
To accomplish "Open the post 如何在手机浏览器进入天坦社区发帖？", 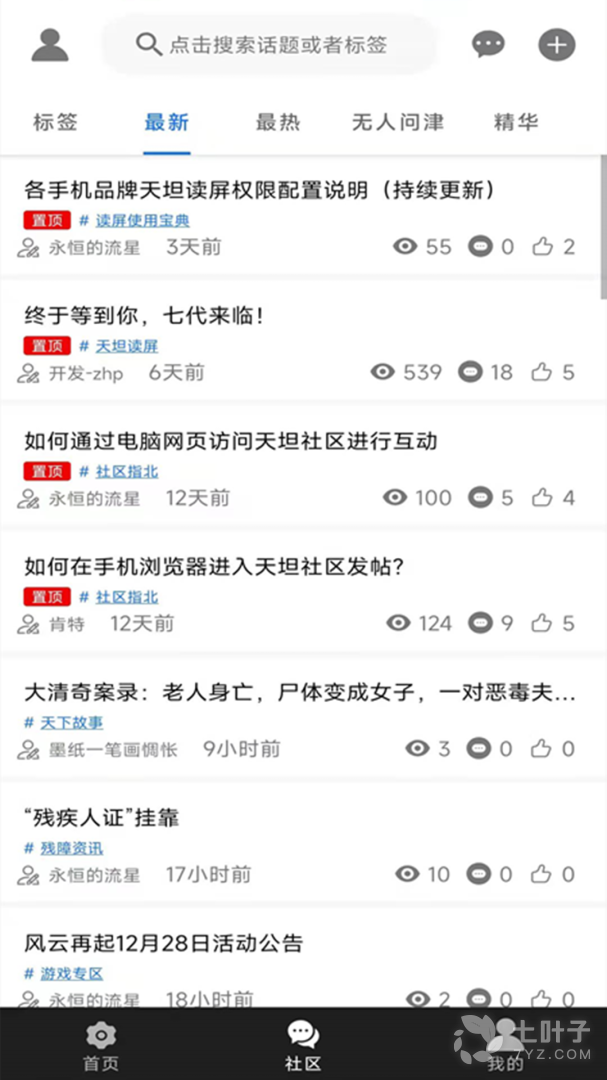I will coord(214,567).
